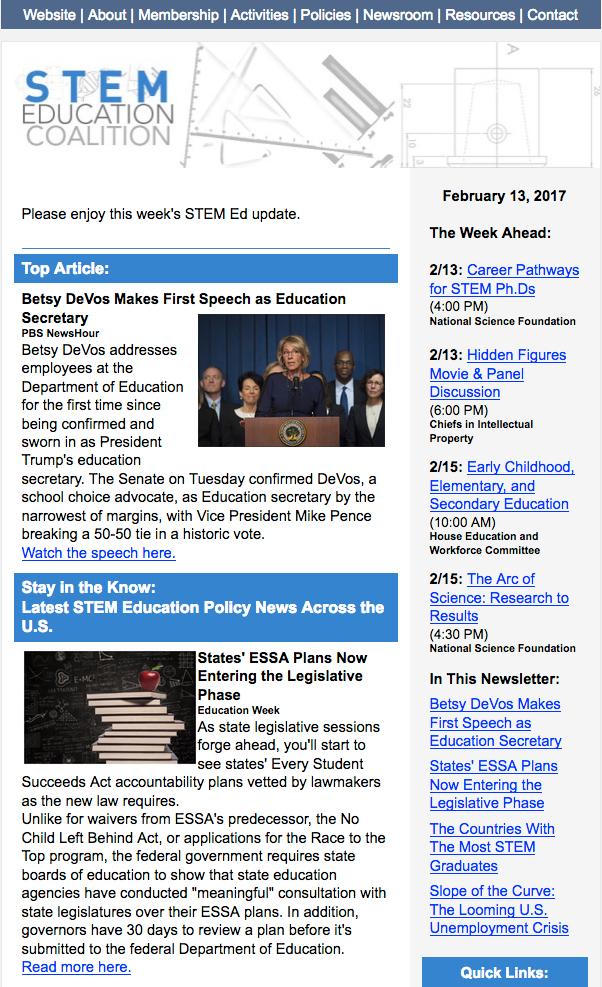Open Resources in the top menu
The width and height of the screenshot is (602, 987).
pyautogui.click(x=480, y=15)
